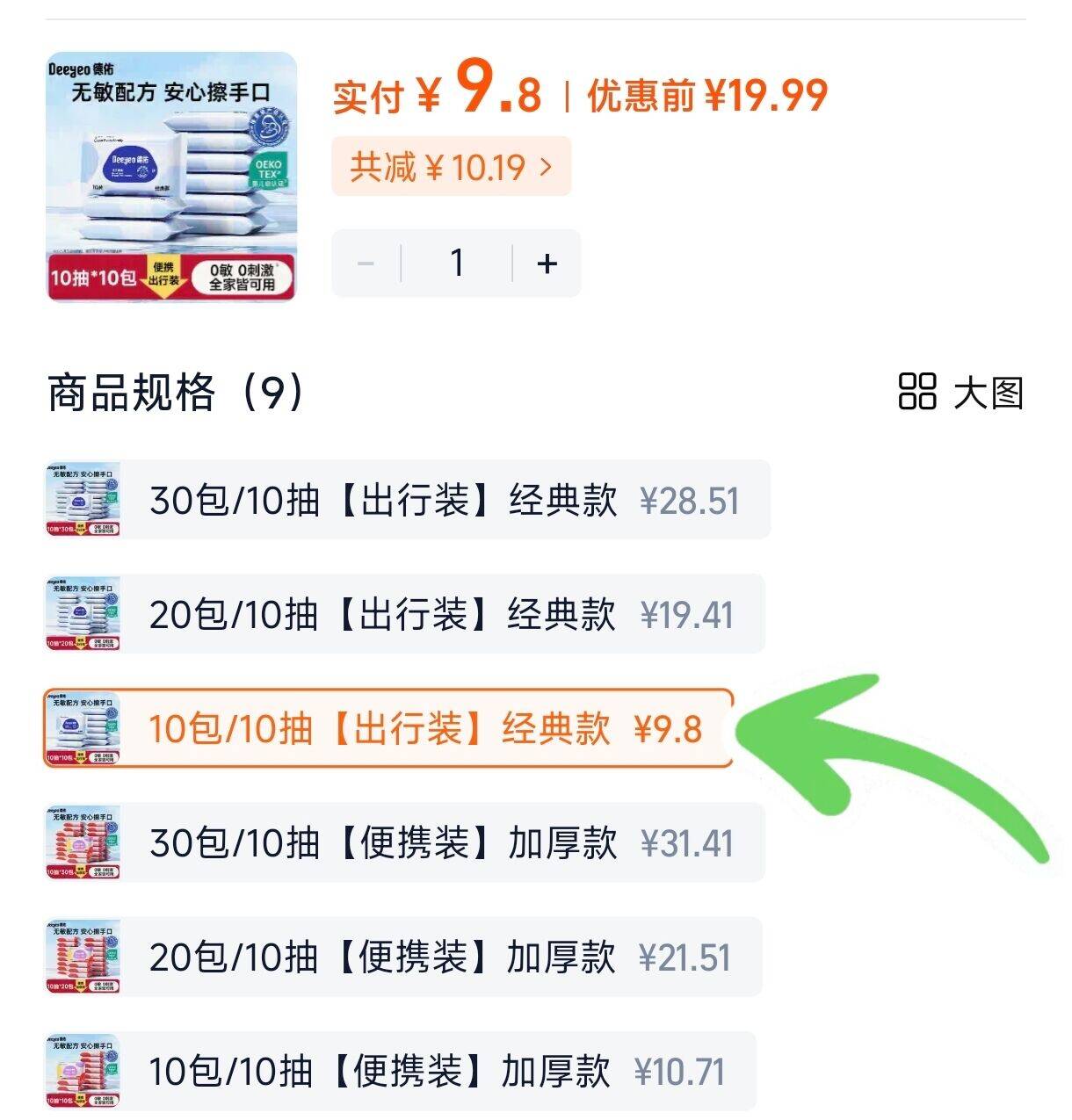1072x1120 pixels.
Task: Decrease quantity with the minus button
Action: 366,263
